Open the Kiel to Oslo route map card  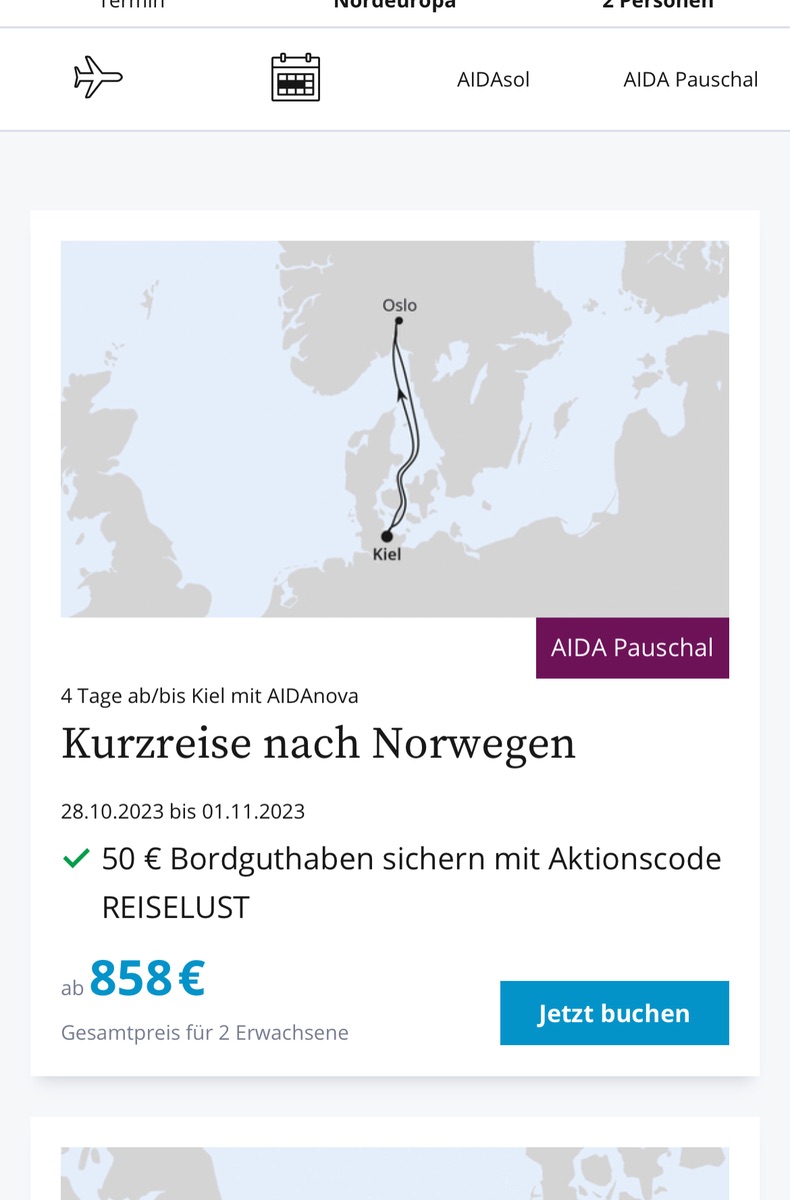click(394, 428)
